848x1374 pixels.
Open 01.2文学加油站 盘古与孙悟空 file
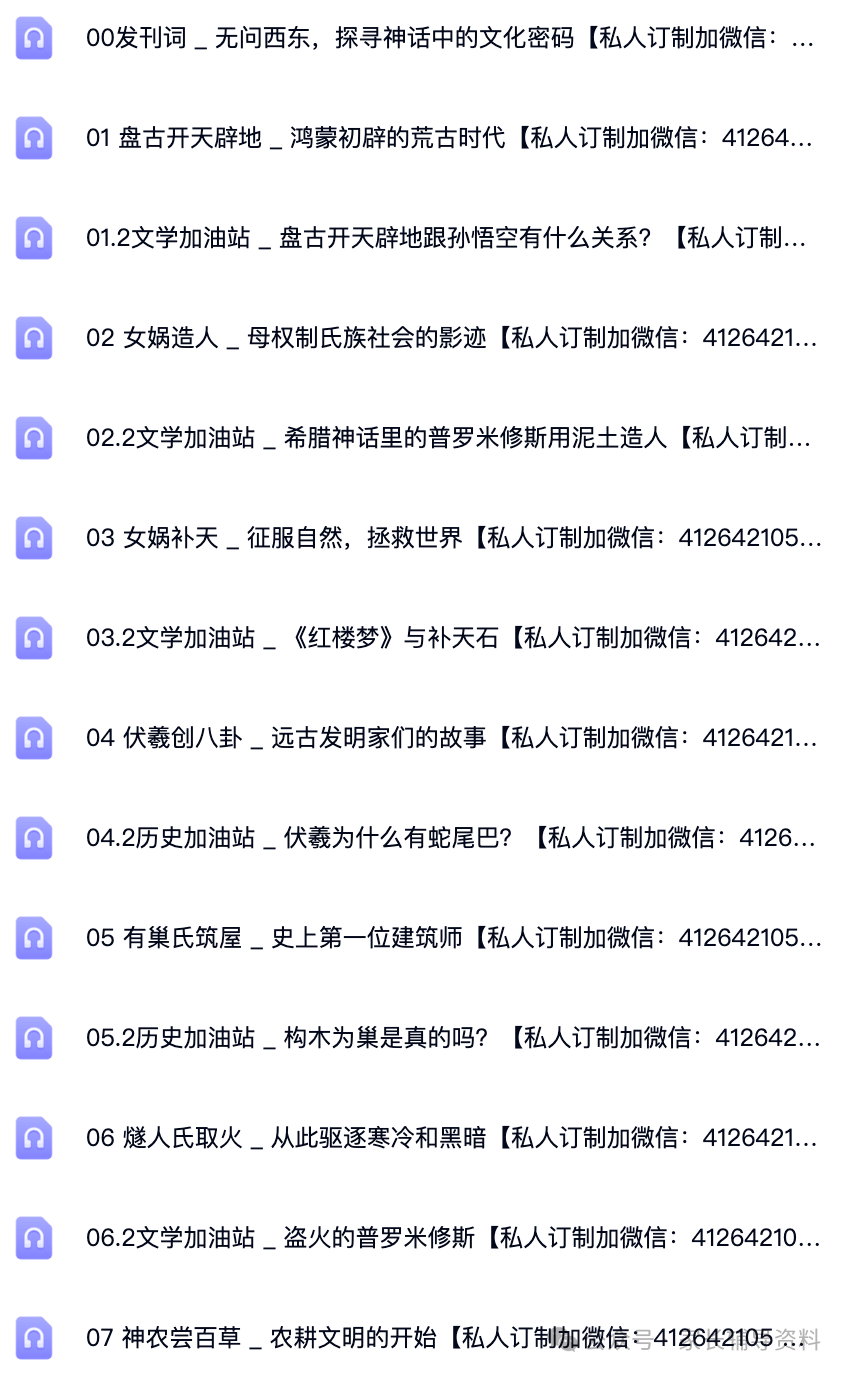[424, 238]
